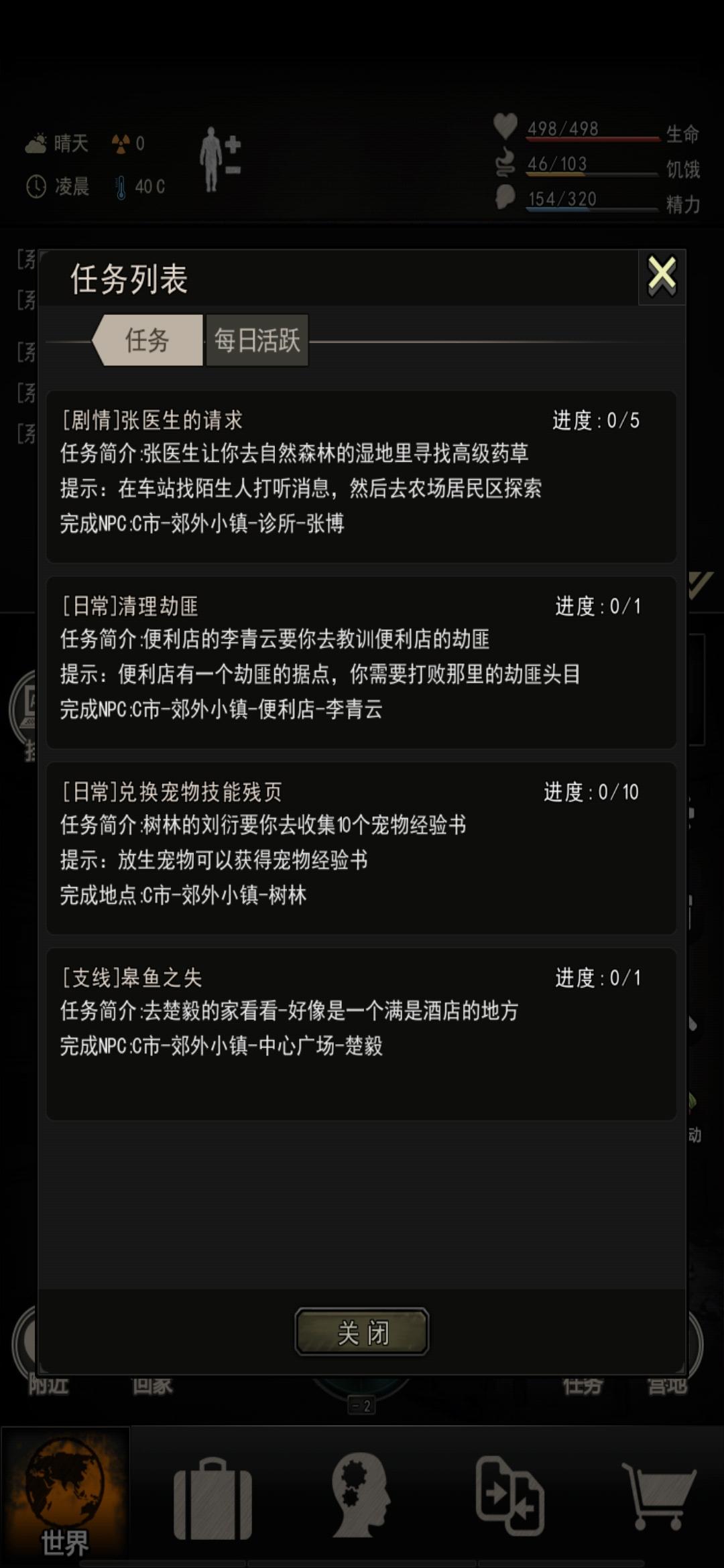Switch to the 每日活跃 tab
Viewport: 724px width, 1568px height.
click(257, 340)
